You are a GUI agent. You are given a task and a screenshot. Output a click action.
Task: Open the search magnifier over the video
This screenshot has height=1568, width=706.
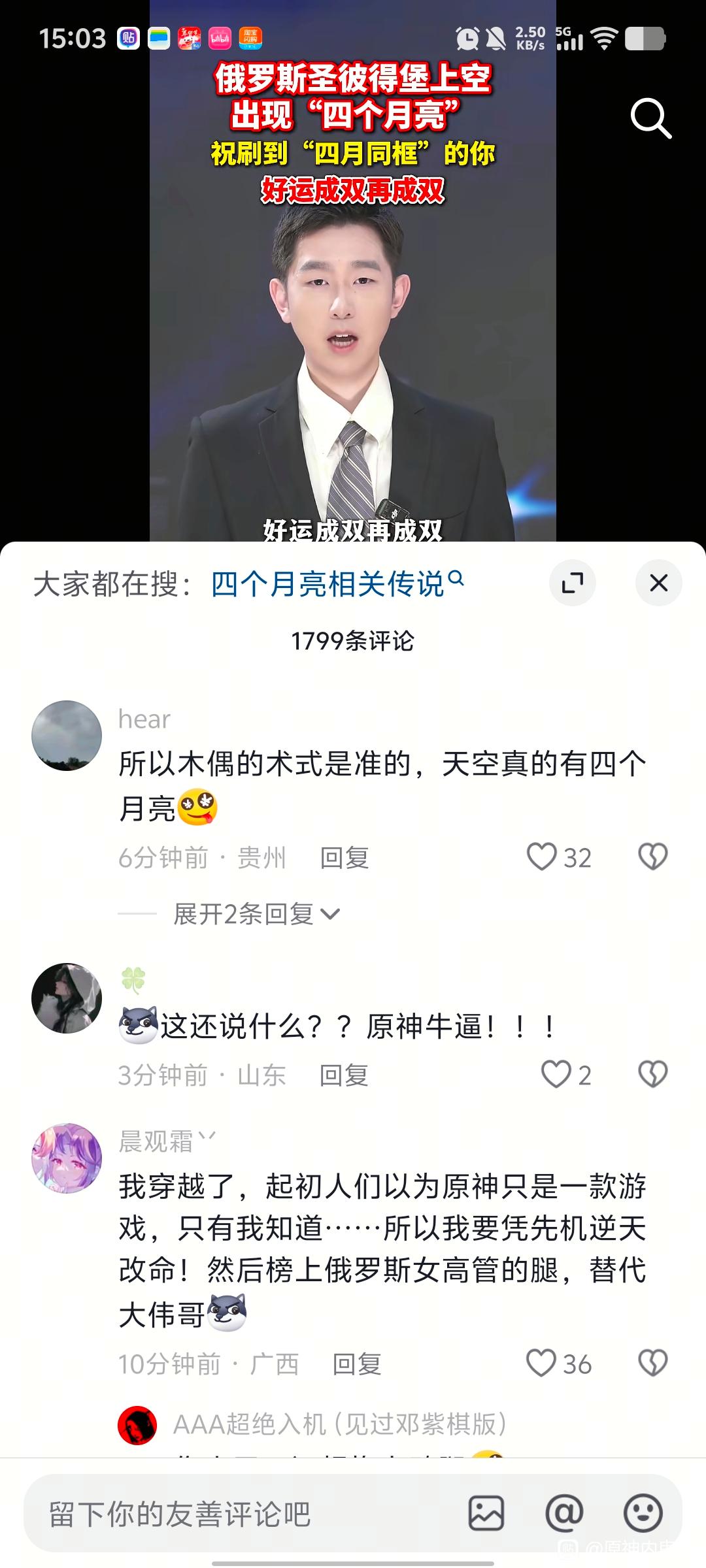(x=650, y=119)
